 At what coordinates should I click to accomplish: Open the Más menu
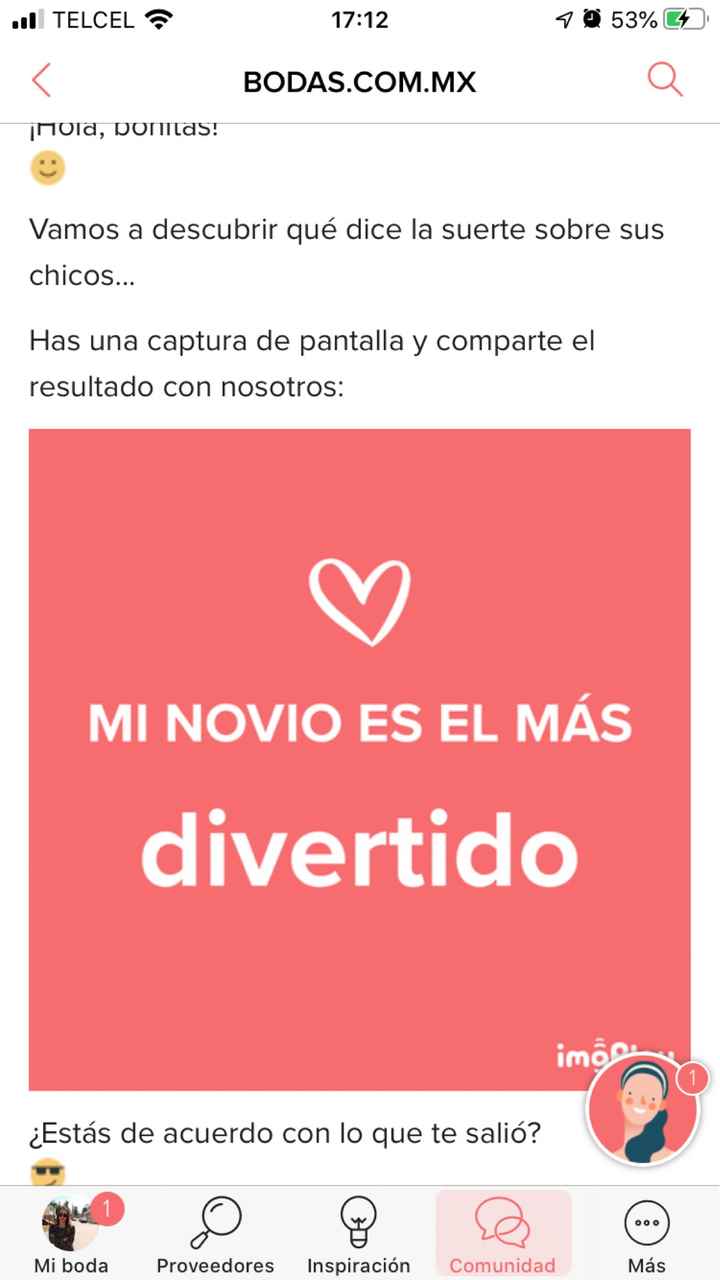[x=646, y=1233]
